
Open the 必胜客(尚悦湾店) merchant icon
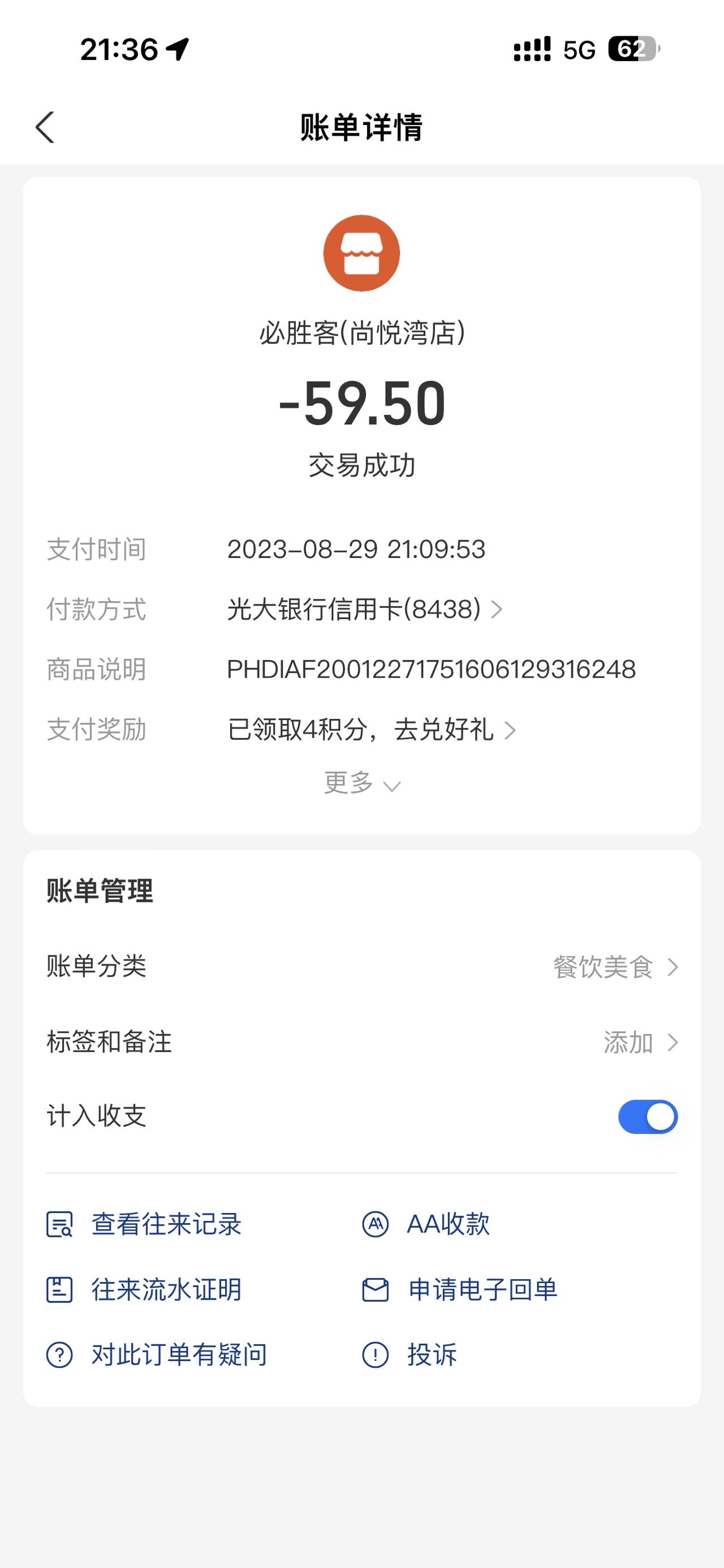pyautogui.click(x=361, y=253)
